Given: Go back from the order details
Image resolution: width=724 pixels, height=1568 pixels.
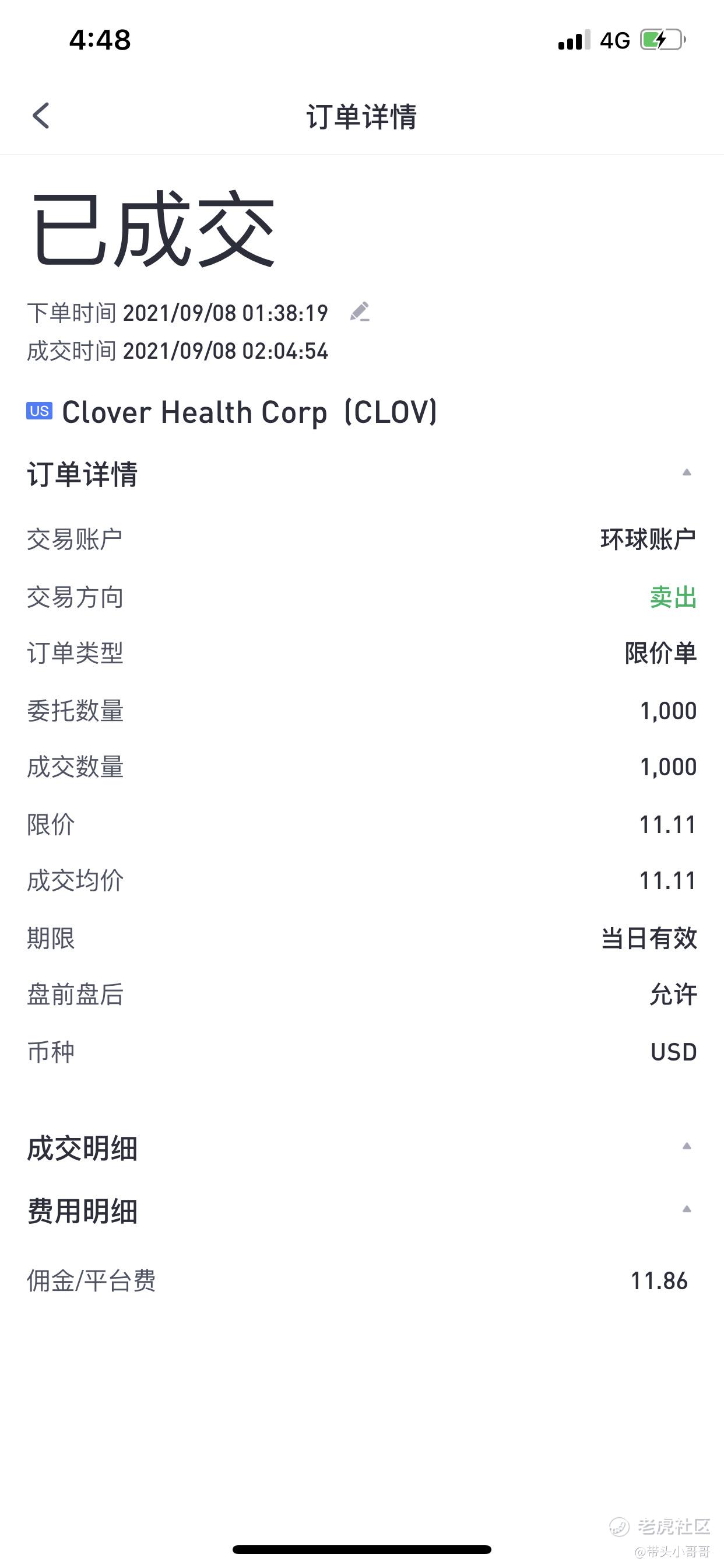Looking at the screenshot, I should pos(41,116).
